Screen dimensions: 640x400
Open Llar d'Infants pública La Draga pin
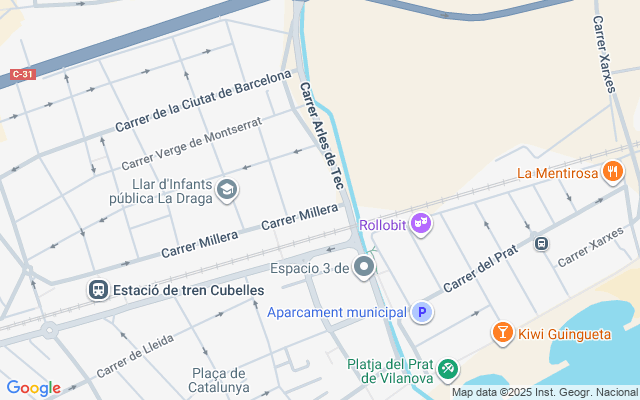click(227, 190)
